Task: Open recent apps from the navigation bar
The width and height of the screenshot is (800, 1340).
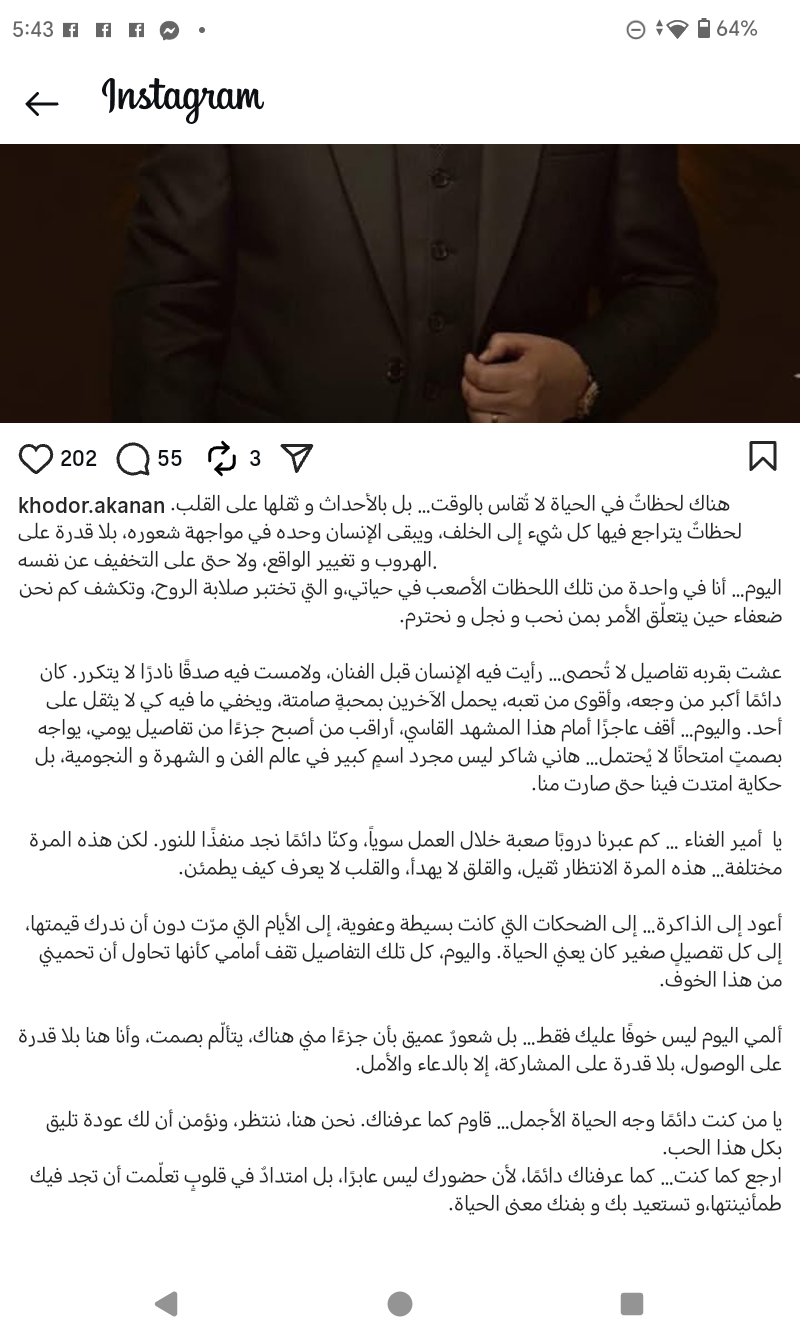Action: [x=631, y=1303]
